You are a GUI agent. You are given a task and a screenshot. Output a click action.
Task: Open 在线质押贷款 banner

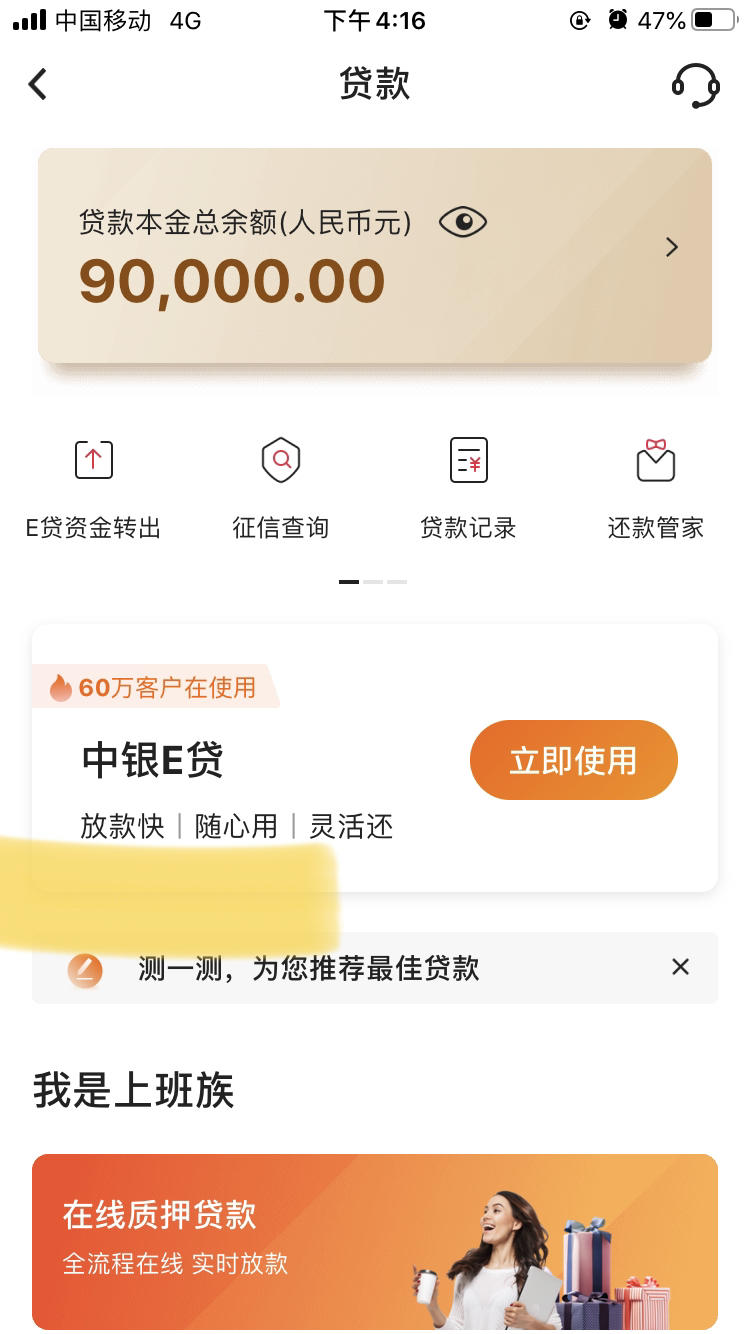pyautogui.click(x=375, y=1242)
